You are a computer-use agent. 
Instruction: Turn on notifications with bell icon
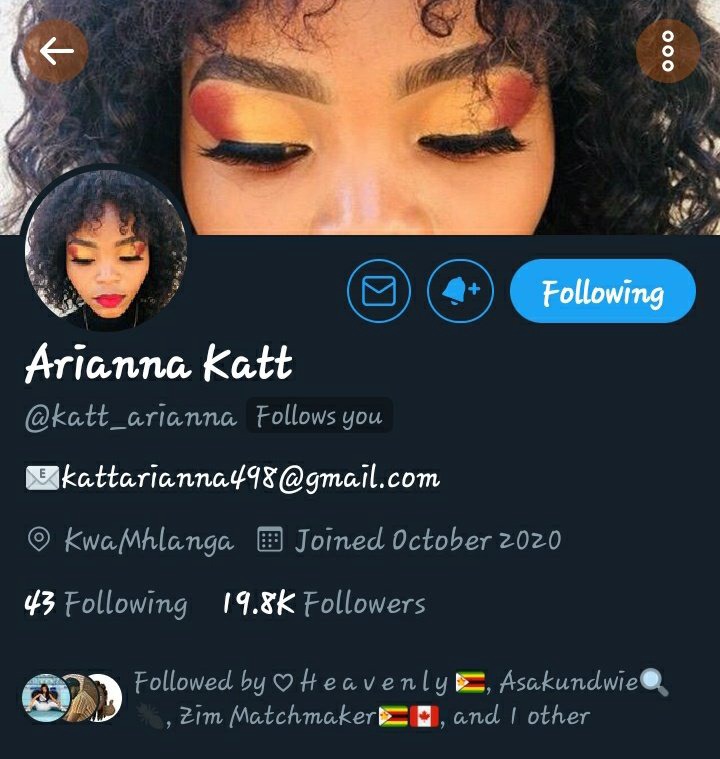pos(459,291)
